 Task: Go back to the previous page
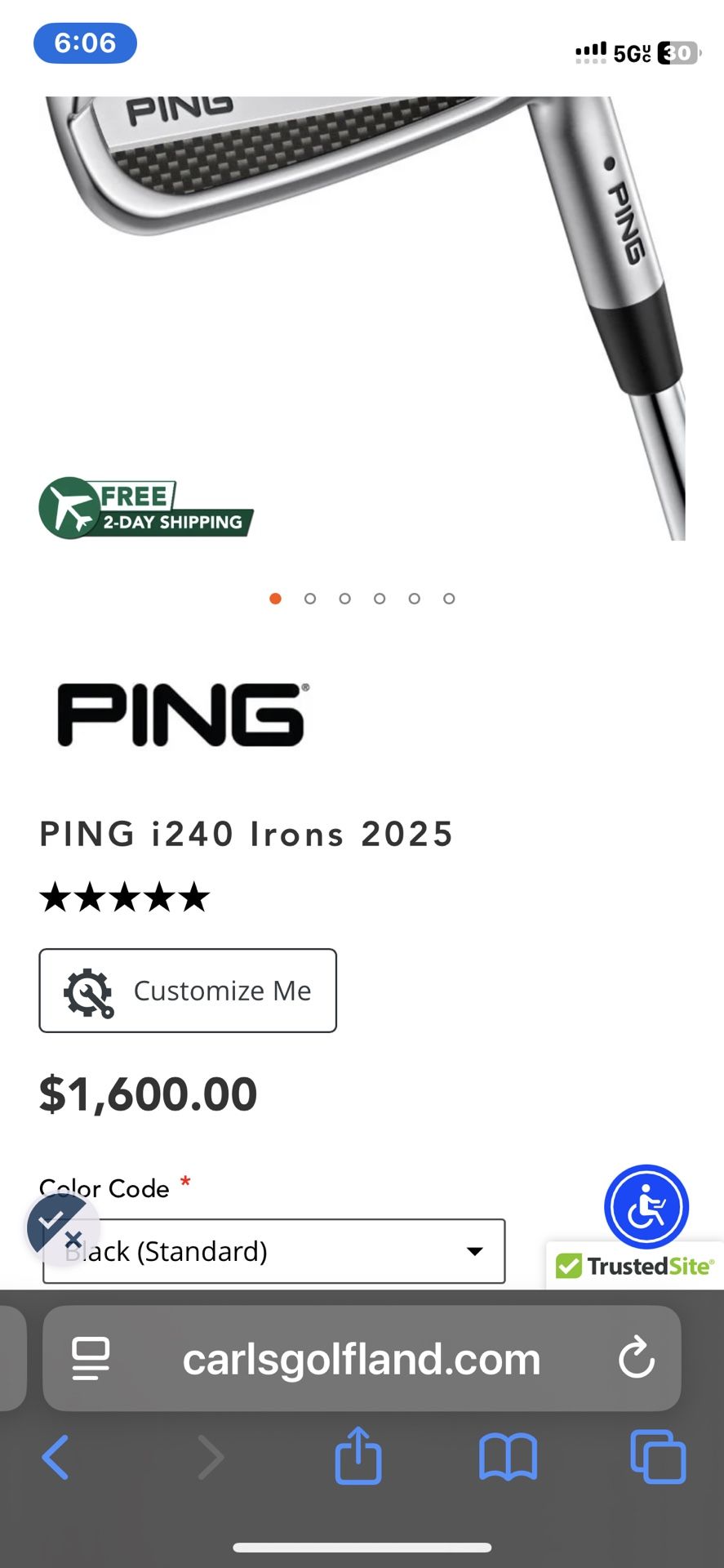tap(56, 1457)
